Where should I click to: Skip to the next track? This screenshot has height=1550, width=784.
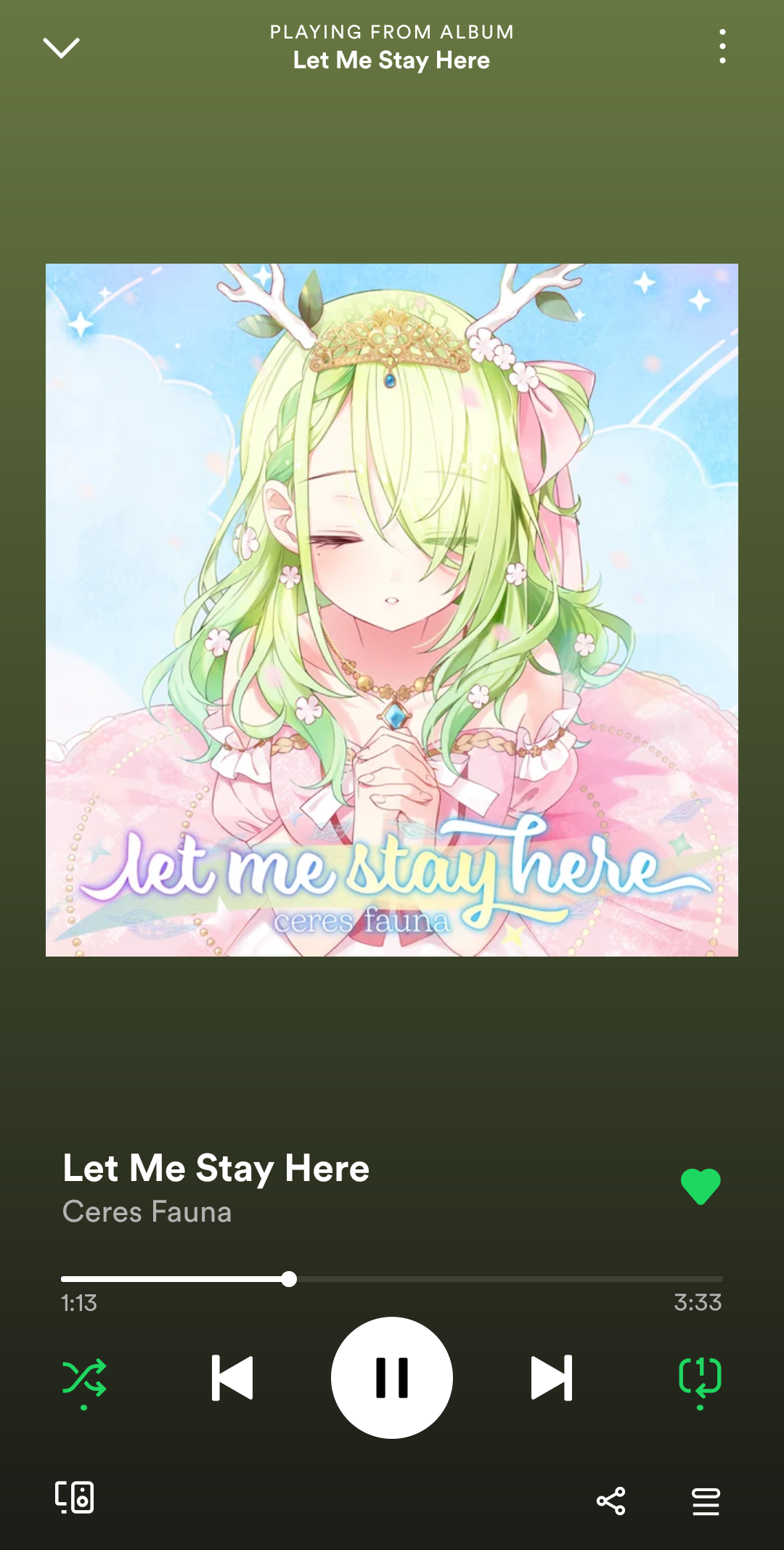pos(552,1378)
